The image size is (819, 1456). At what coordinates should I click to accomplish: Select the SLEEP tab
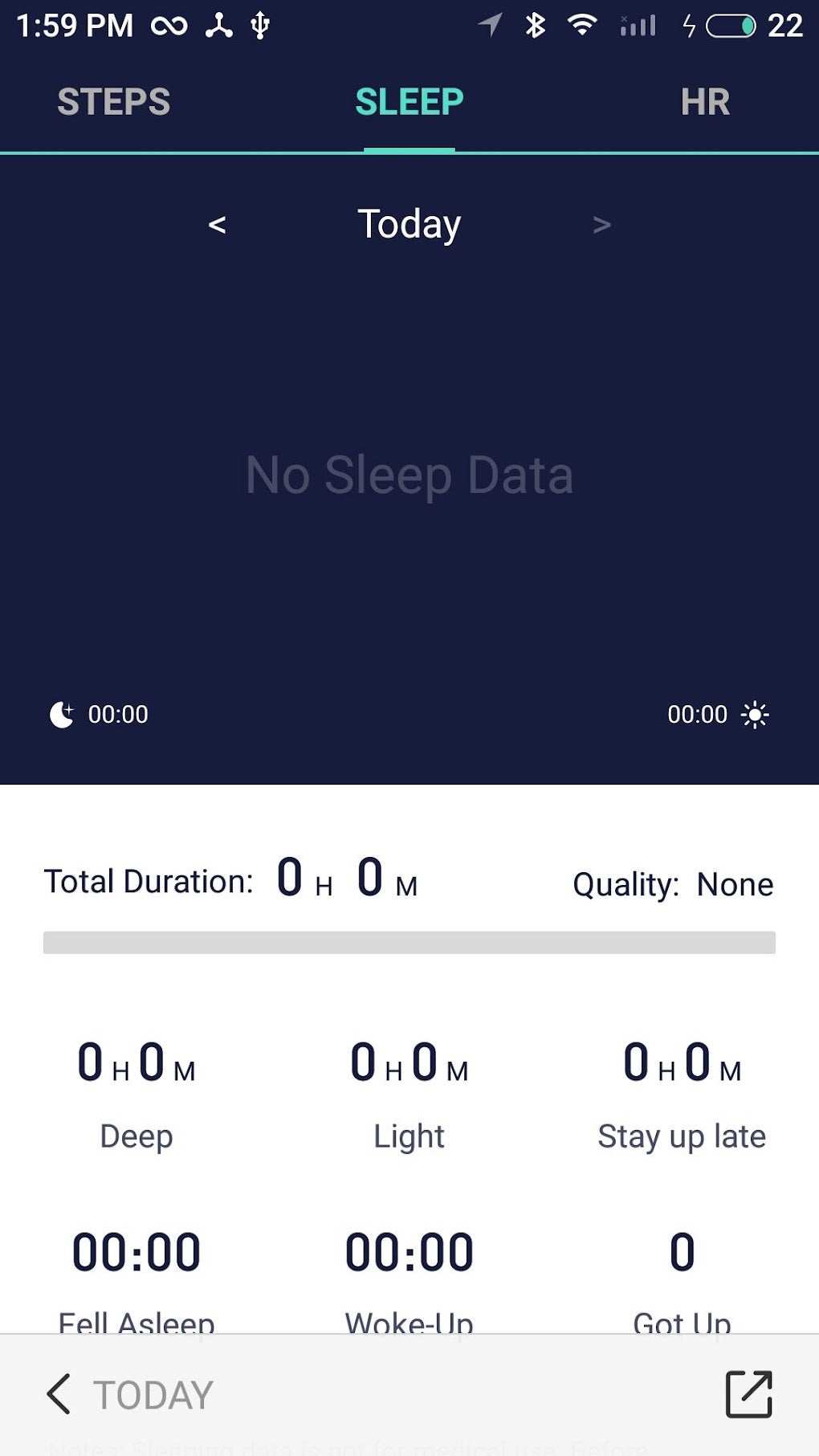(409, 102)
